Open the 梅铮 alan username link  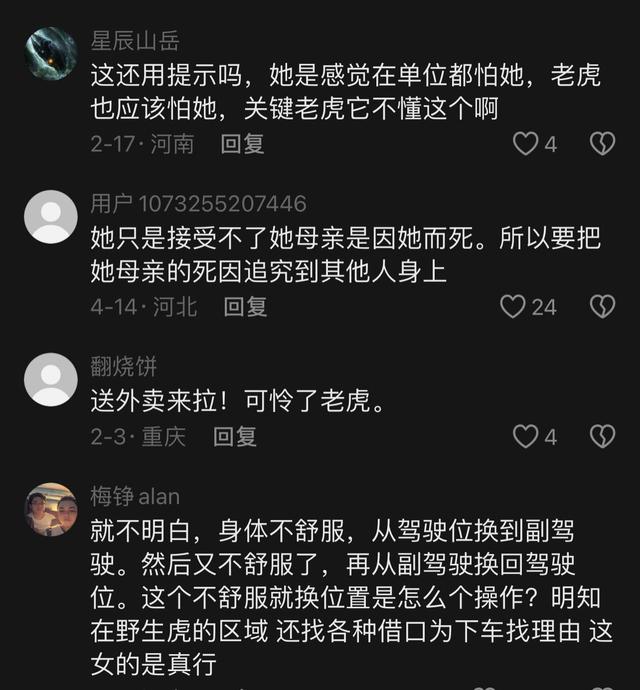click(135, 496)
